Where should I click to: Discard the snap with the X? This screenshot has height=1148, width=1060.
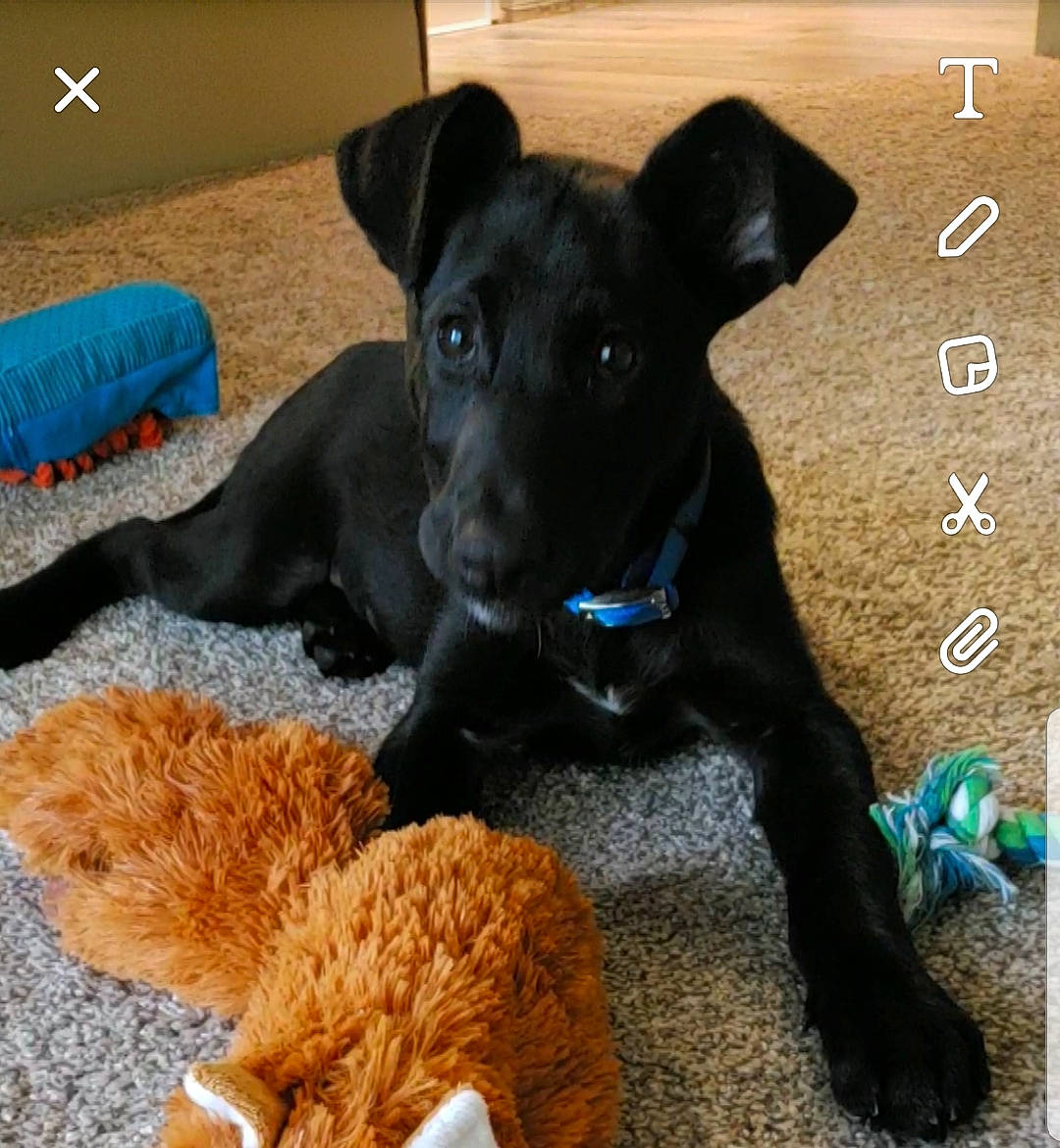pos(78,88)
